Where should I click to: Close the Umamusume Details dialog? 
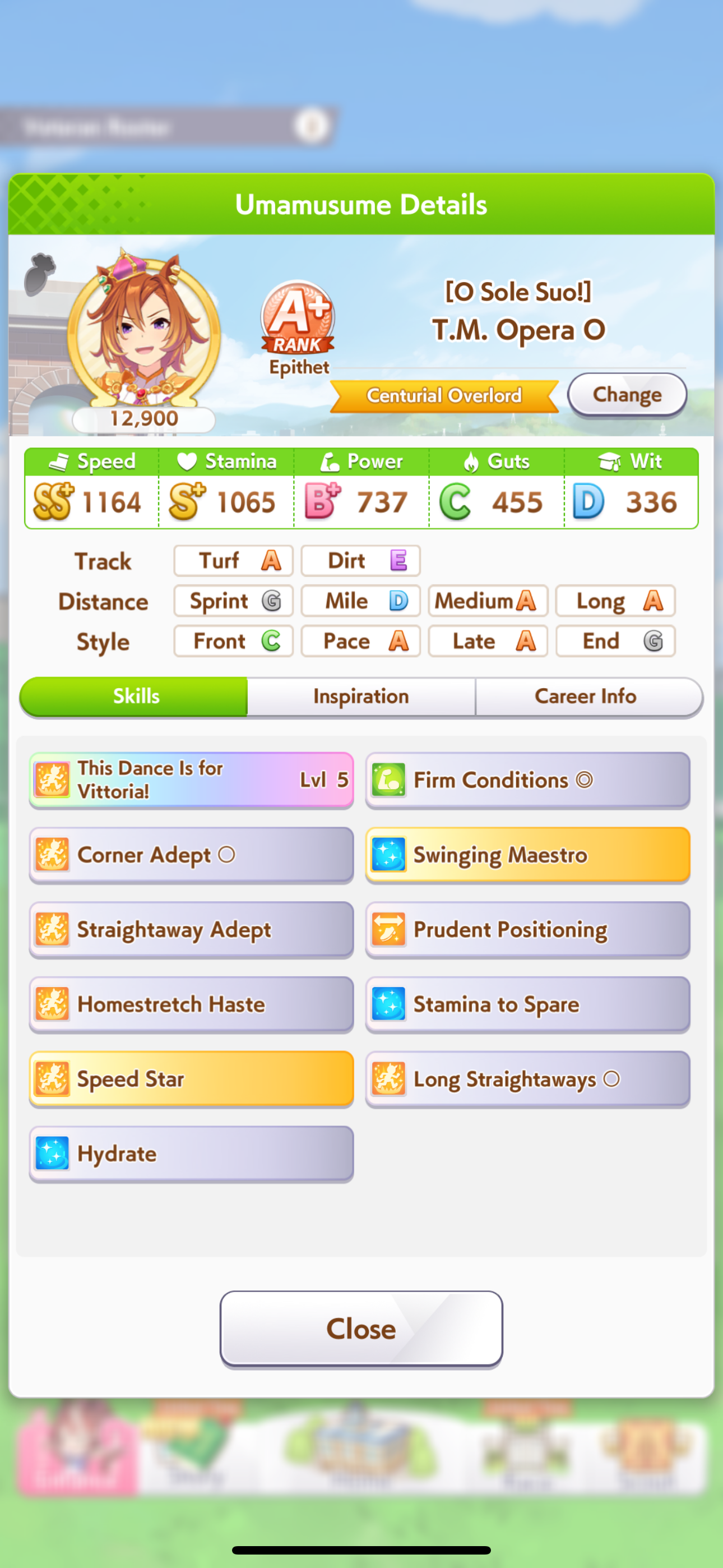click(x=361, y=1329)
